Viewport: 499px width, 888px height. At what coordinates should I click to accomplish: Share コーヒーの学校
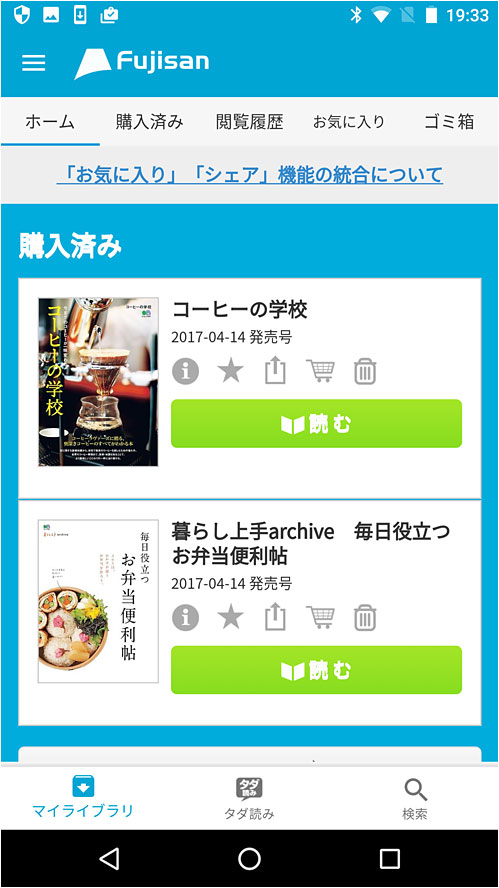[x=275, y=371]
